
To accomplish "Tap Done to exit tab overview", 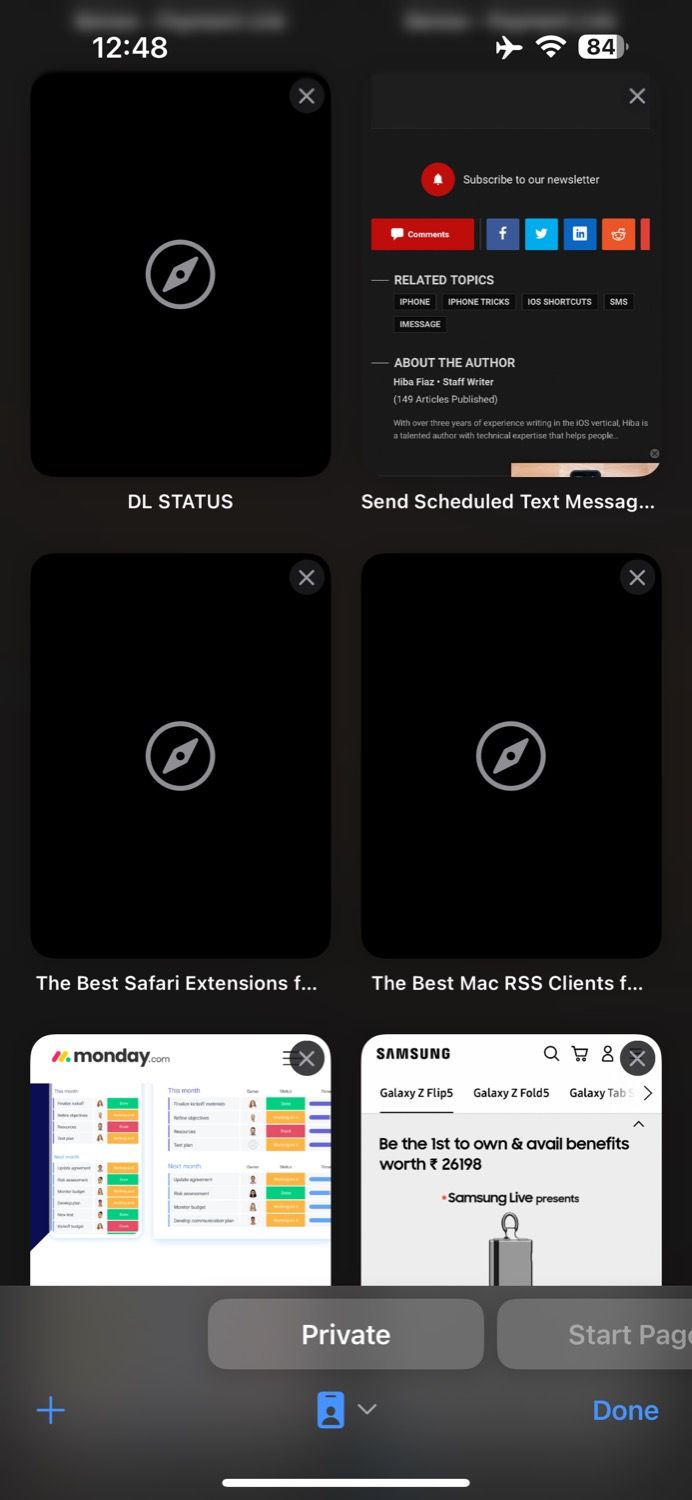I will (625, 1410).
